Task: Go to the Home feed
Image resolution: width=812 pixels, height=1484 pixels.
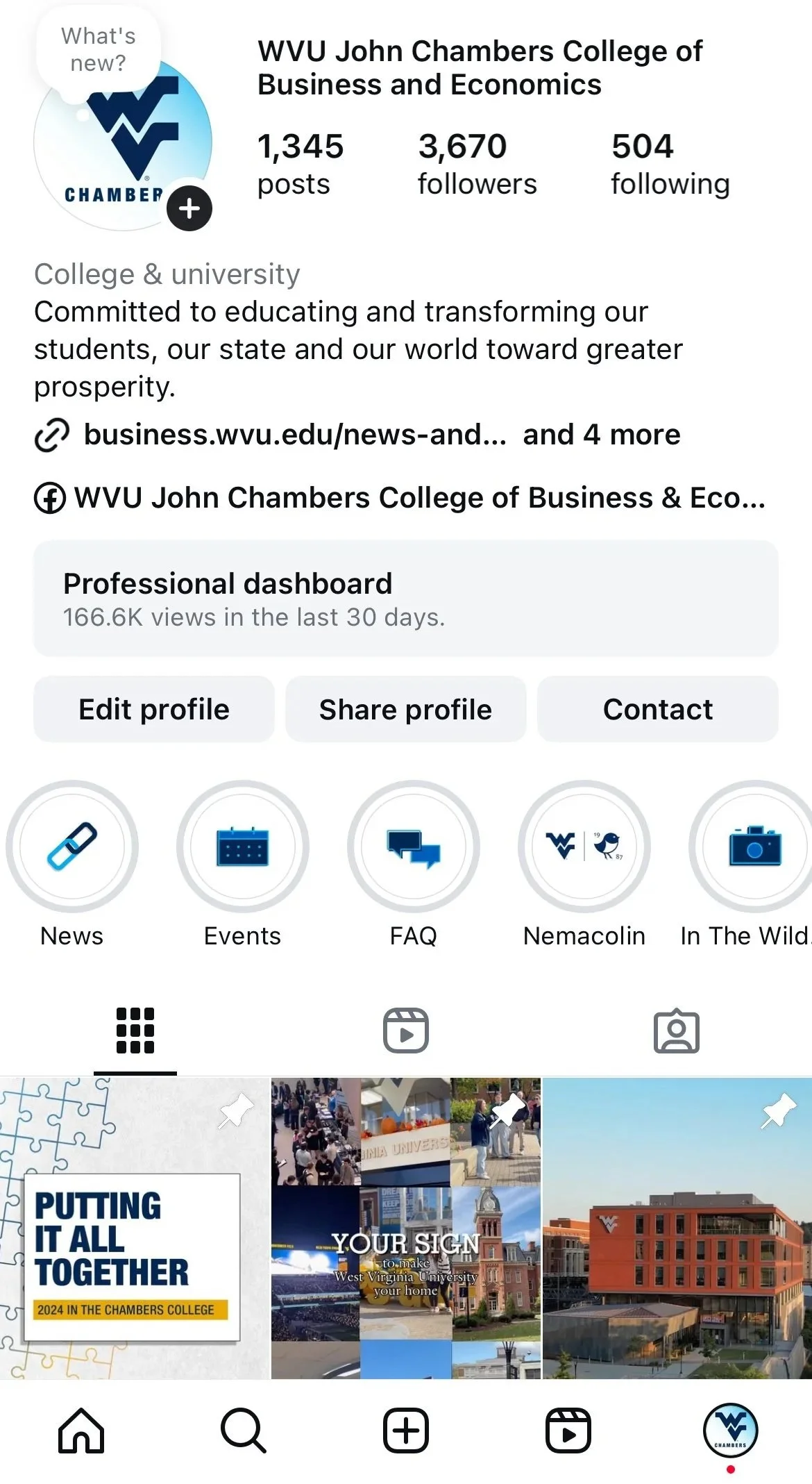Action: click(81, 1431)
